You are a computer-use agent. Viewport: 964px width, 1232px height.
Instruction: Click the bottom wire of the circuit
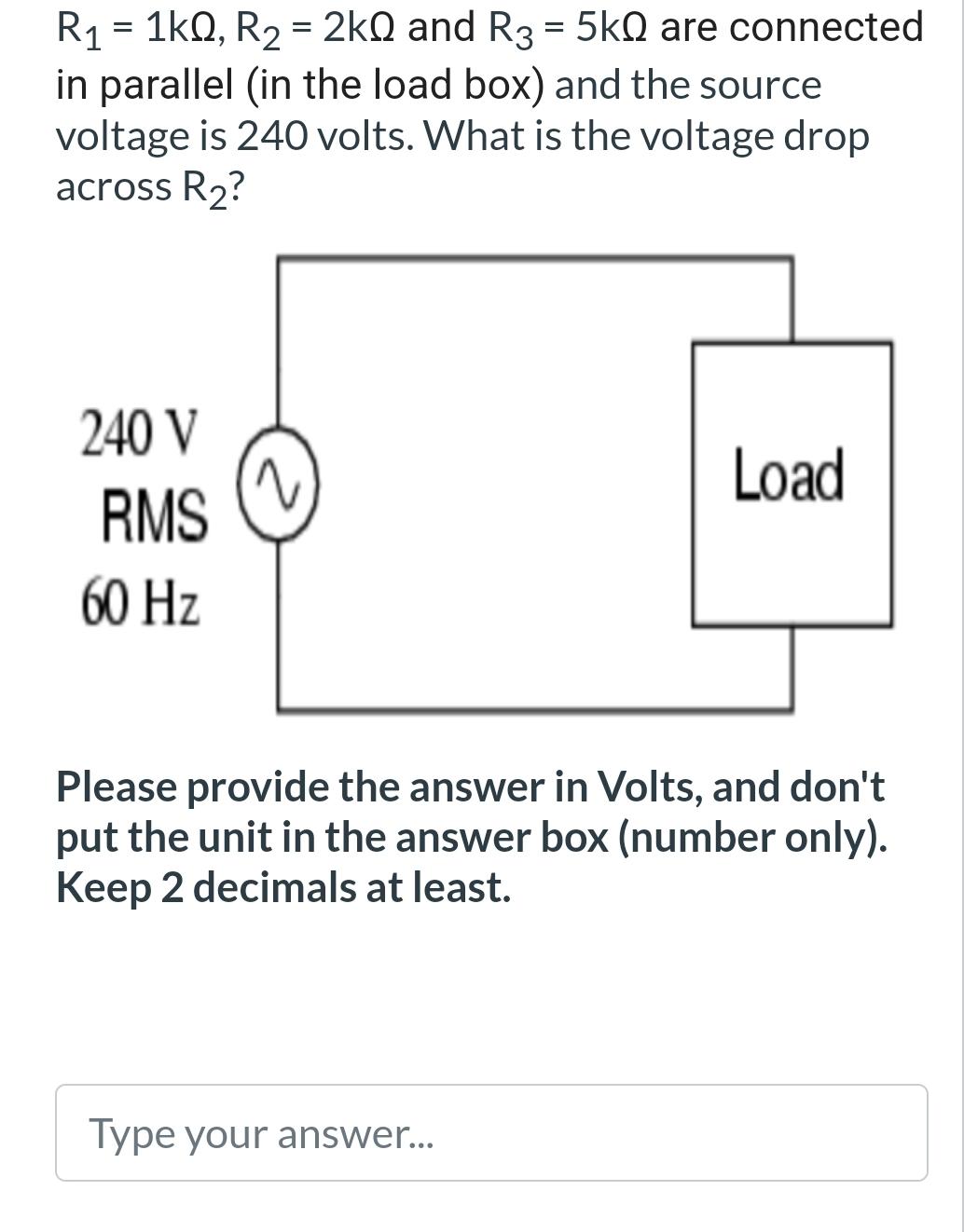(531, 710)
